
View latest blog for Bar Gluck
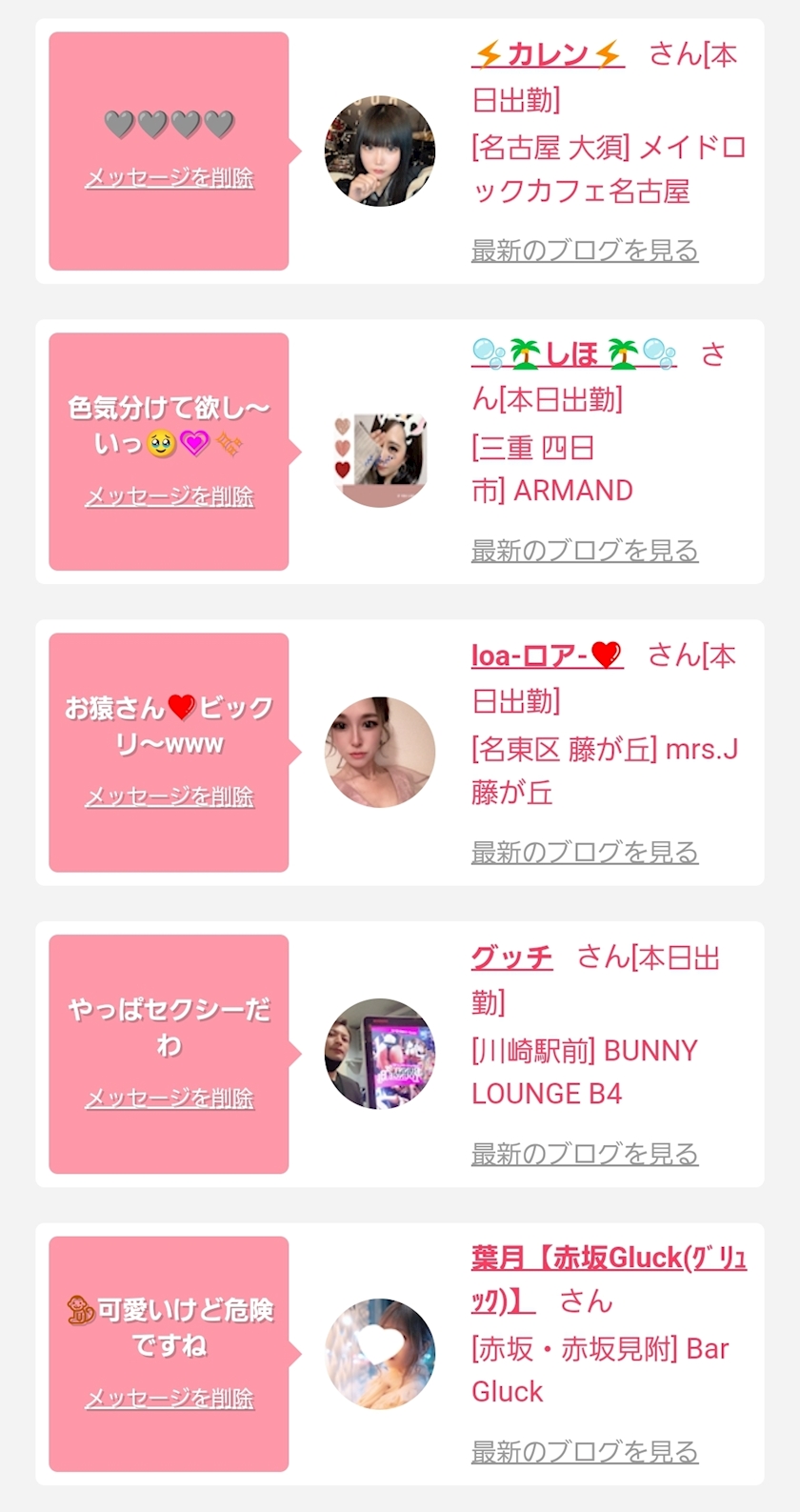(585, 1452)
